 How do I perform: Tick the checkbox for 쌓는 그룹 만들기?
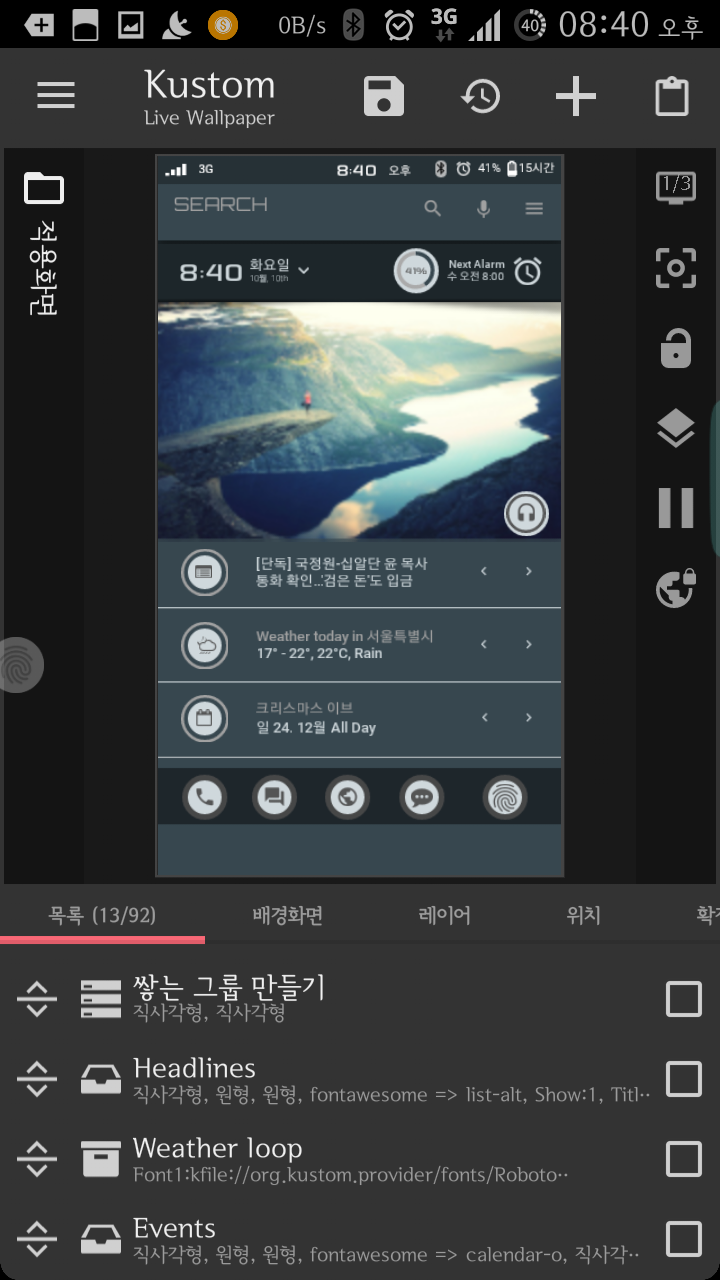(x=684, y=999)
